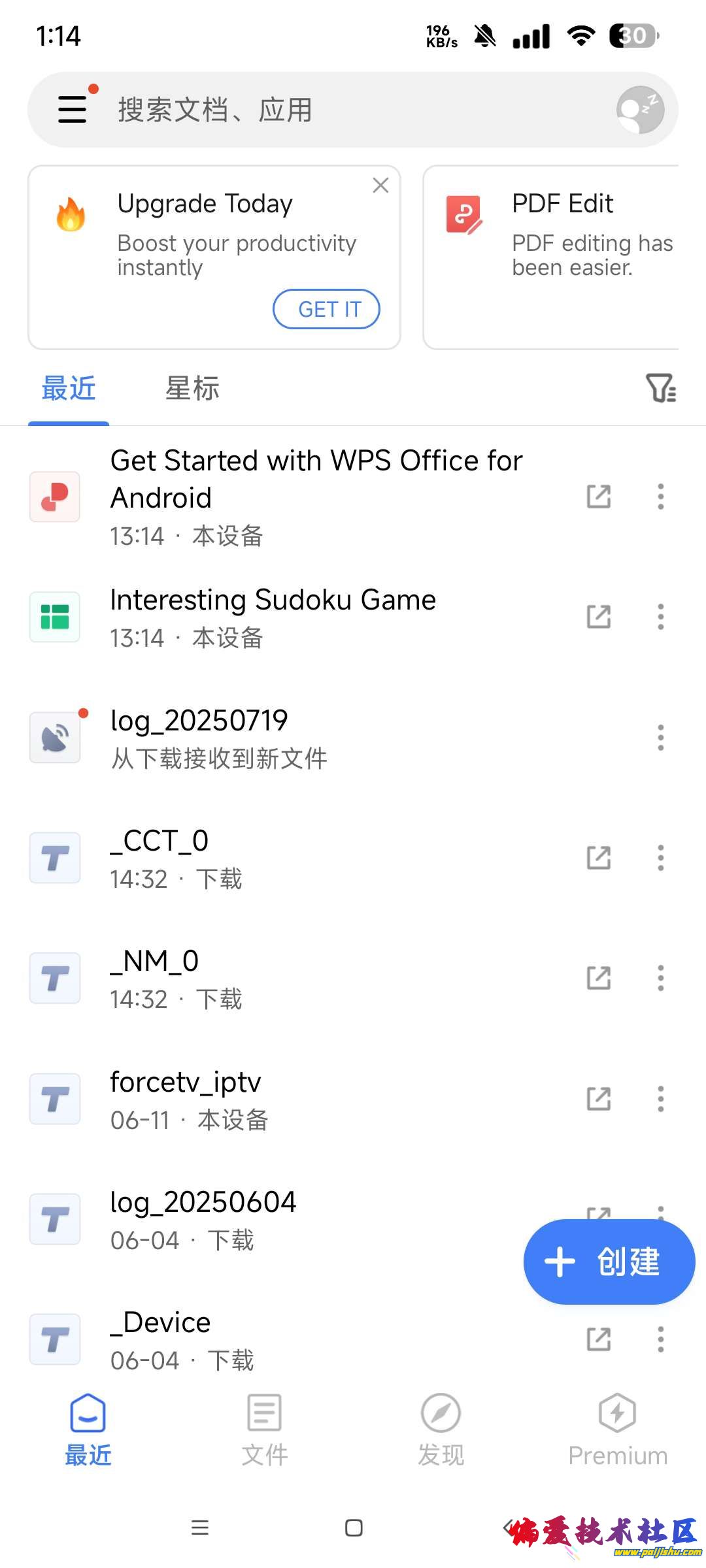The image size is (706, 1568).
Task: Go to the system home screen
Action: coord(354,1527)
